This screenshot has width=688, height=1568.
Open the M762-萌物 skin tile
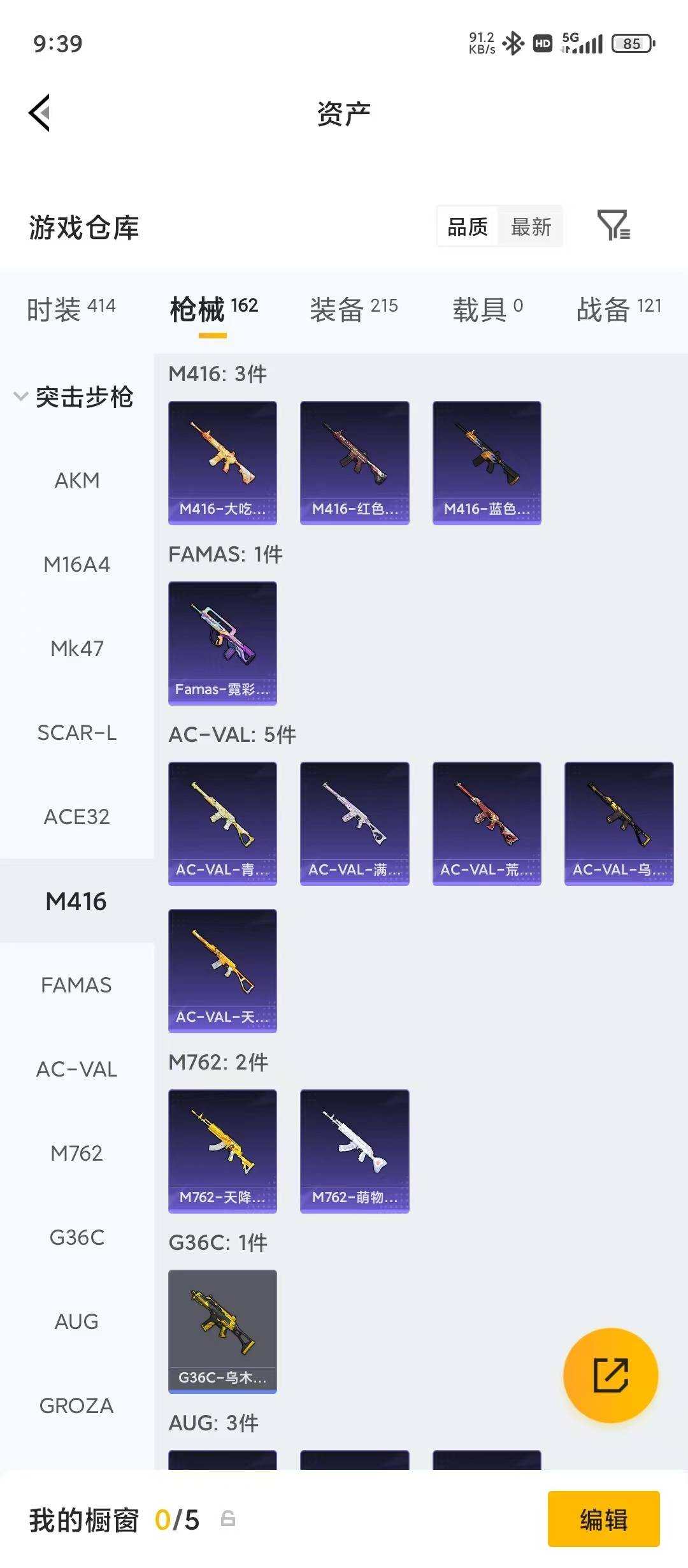point(354,1151)
